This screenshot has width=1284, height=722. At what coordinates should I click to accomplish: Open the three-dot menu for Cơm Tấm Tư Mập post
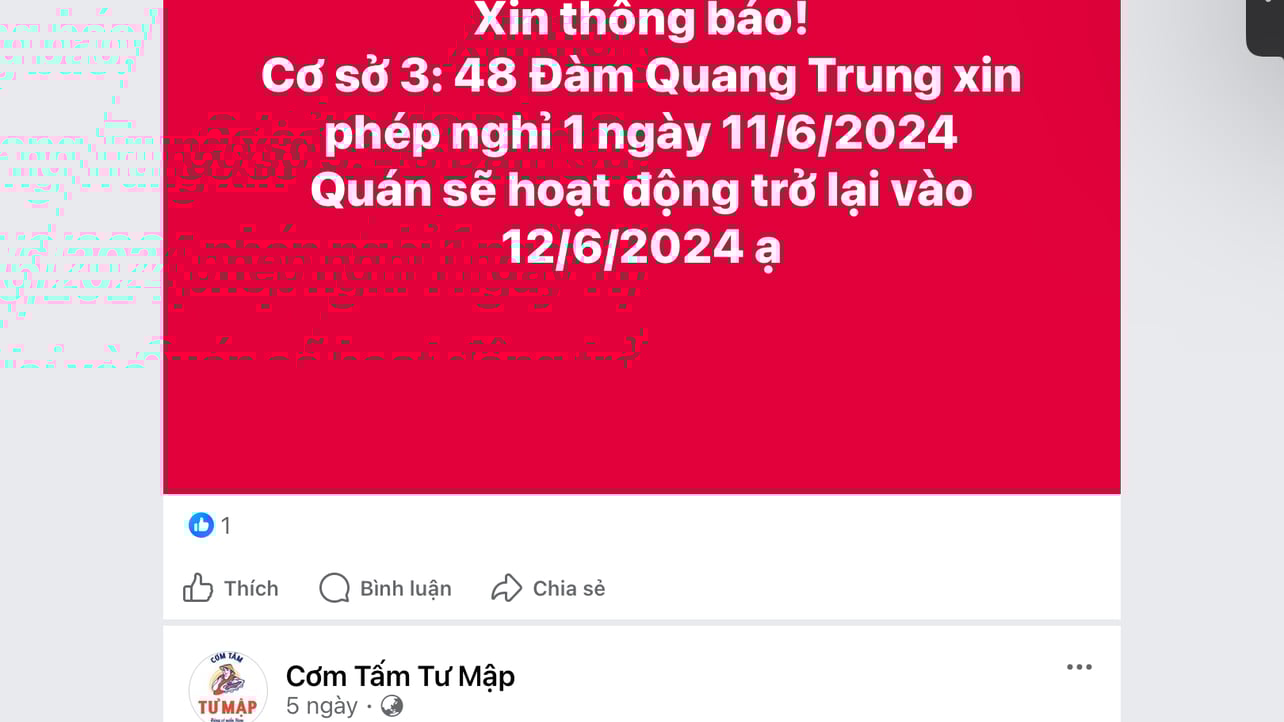1078,667
